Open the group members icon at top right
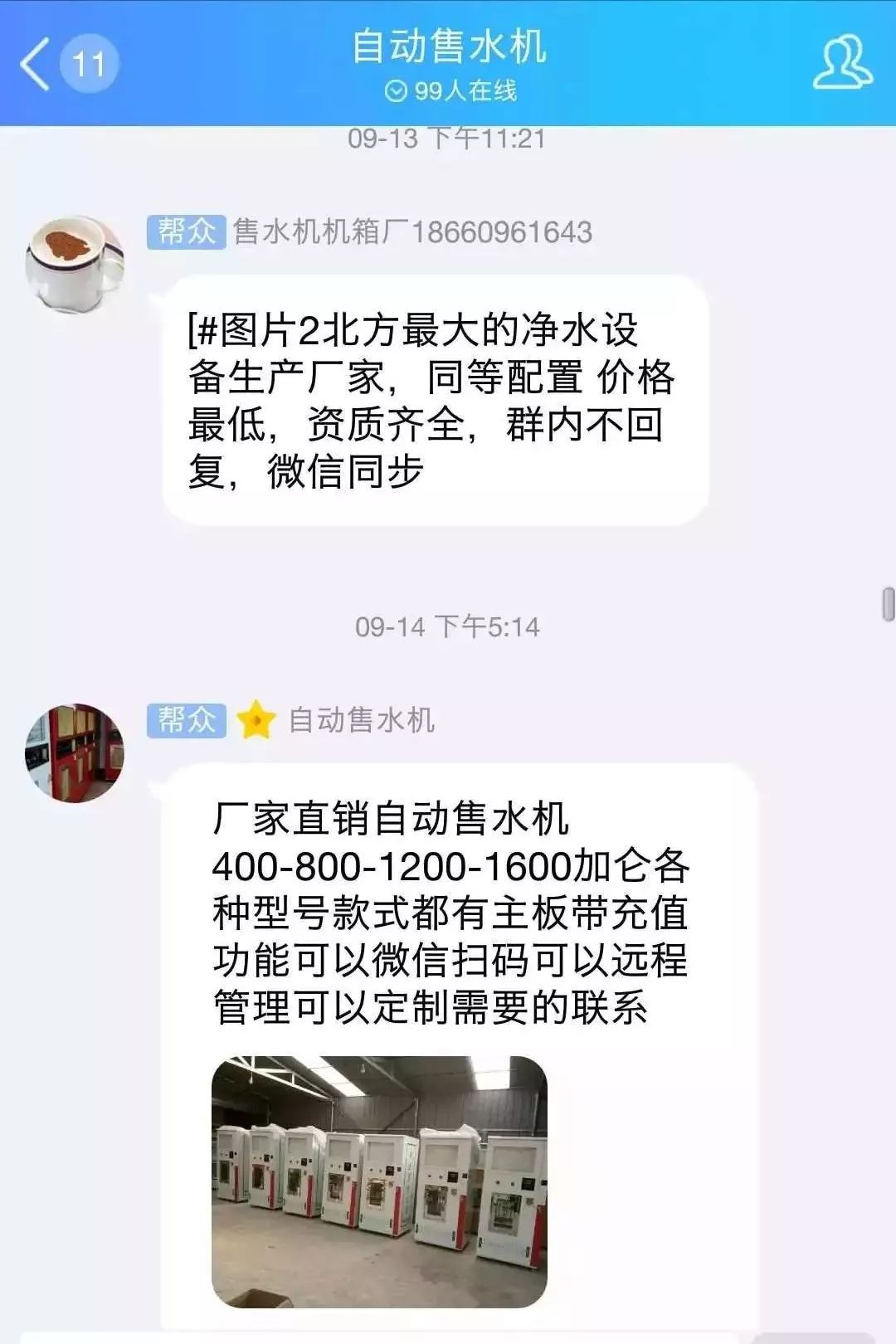This screenshot has height=1344, width=896. (x=841, y=60)
